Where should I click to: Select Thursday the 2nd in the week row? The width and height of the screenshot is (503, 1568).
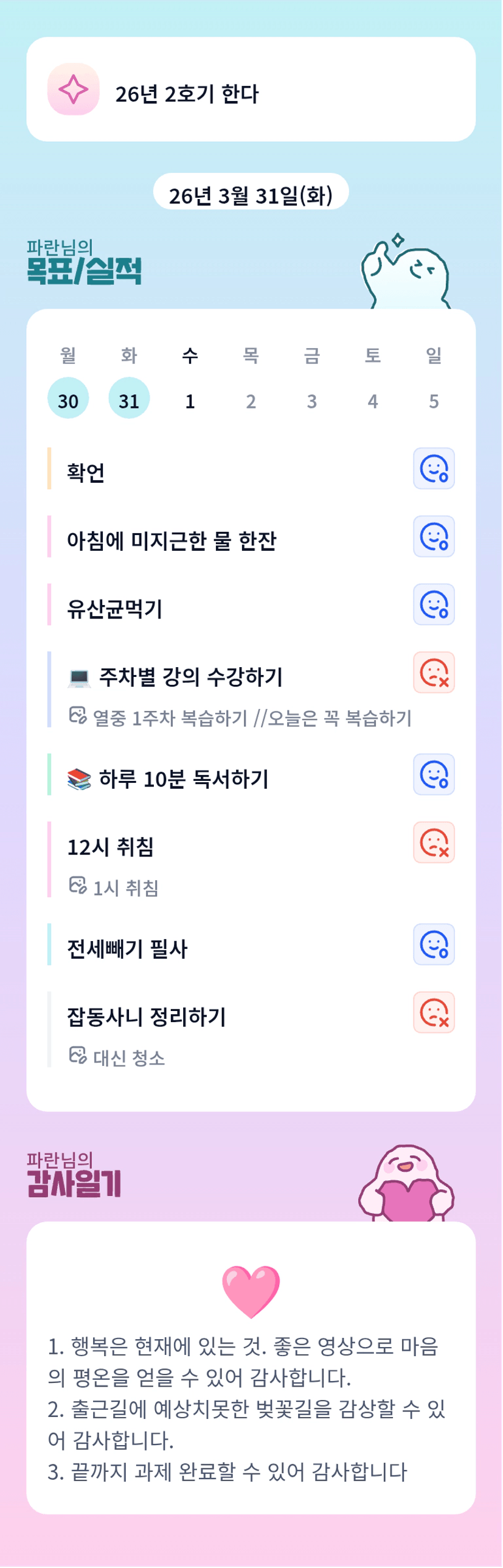point(251,401)
